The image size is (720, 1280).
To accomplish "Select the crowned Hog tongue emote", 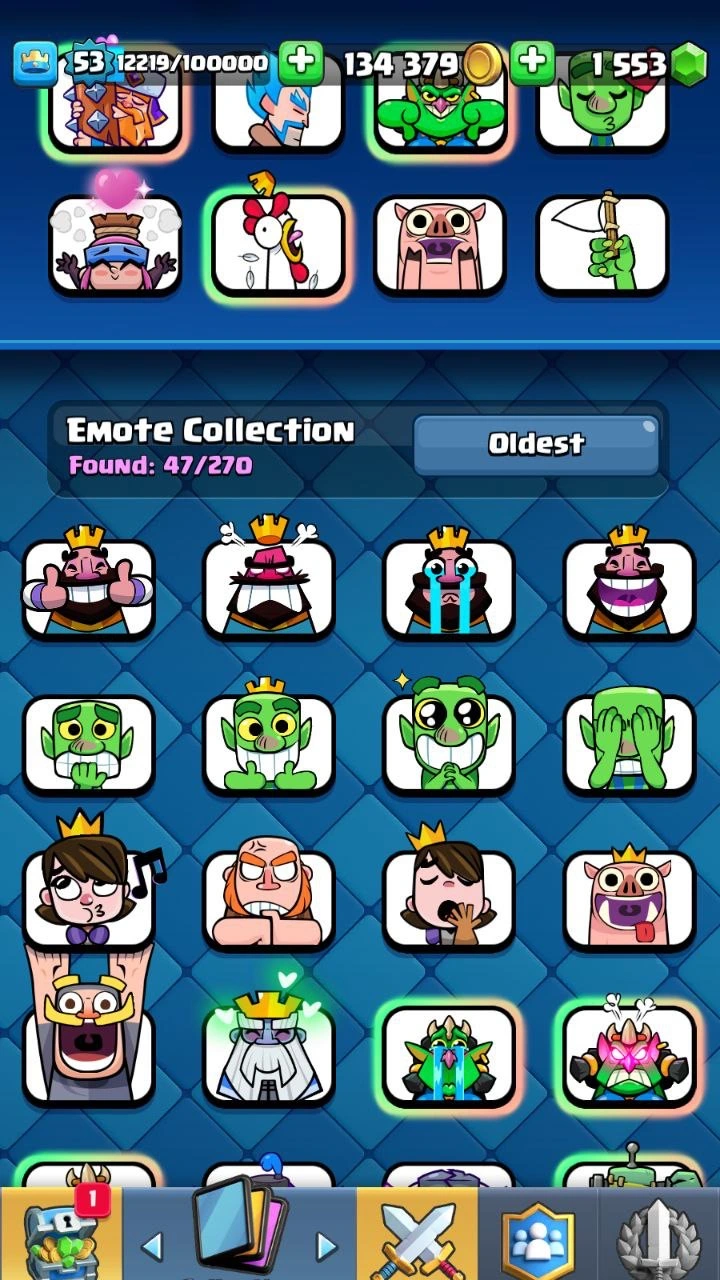I will click(628, 897).
